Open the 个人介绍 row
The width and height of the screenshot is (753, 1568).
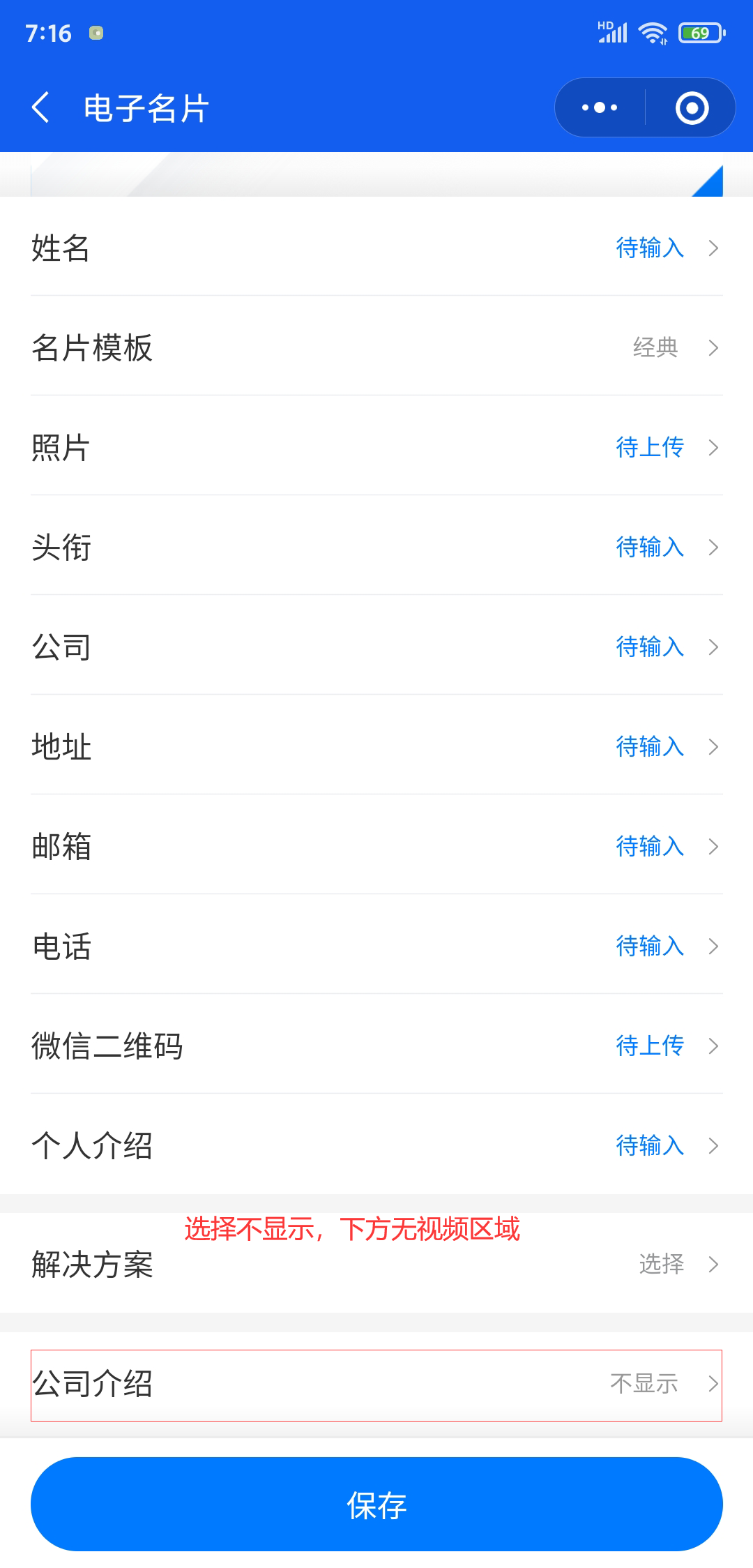[x=376, y=1145]
